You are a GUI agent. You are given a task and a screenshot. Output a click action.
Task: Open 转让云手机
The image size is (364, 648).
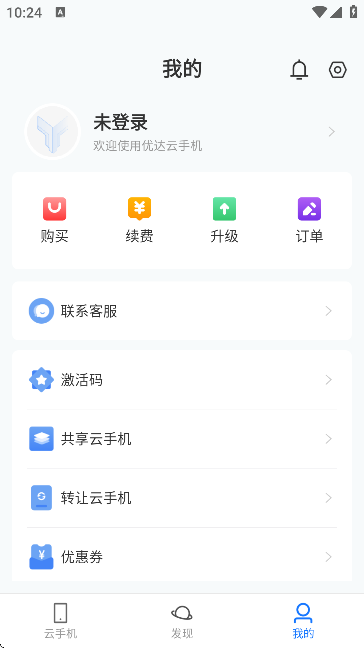182,498
